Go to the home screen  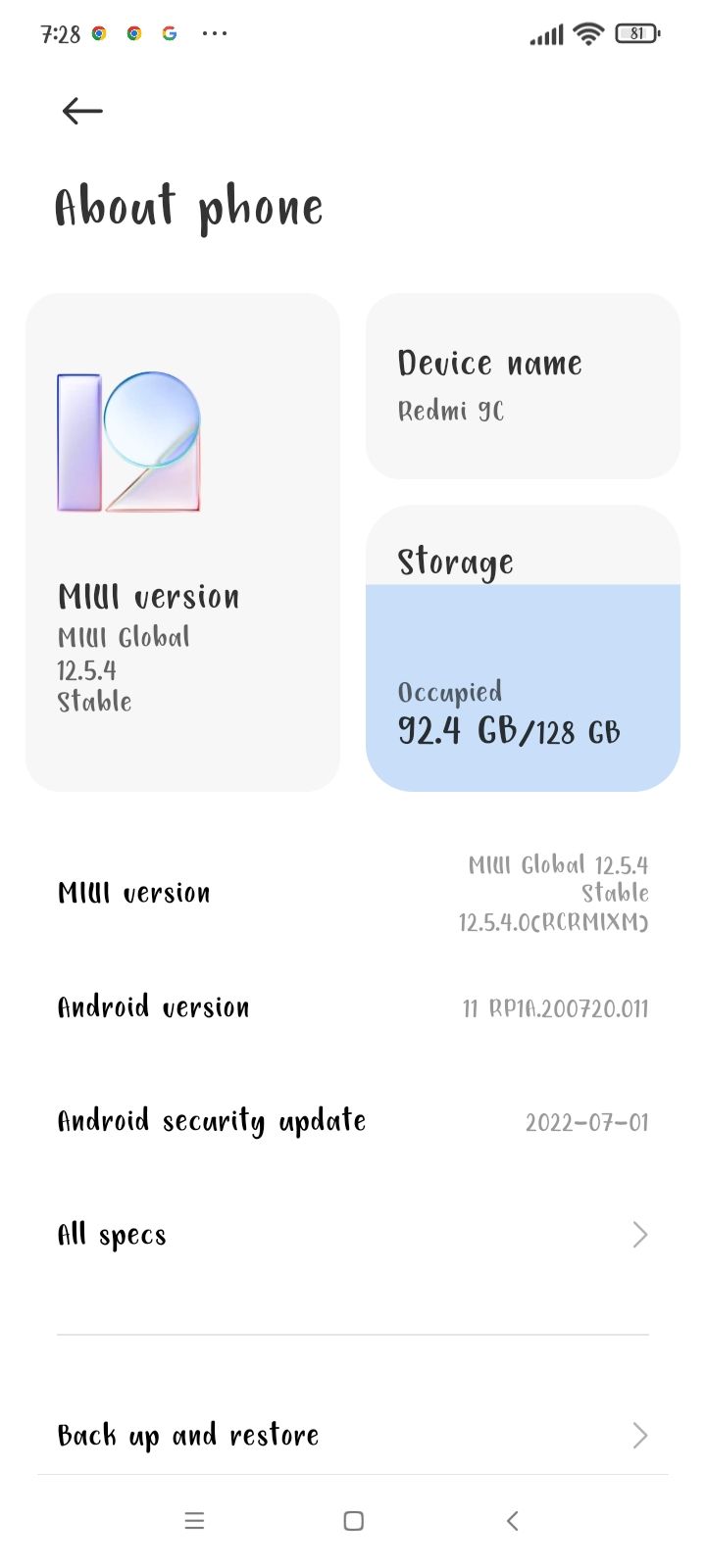[354, 1521]
